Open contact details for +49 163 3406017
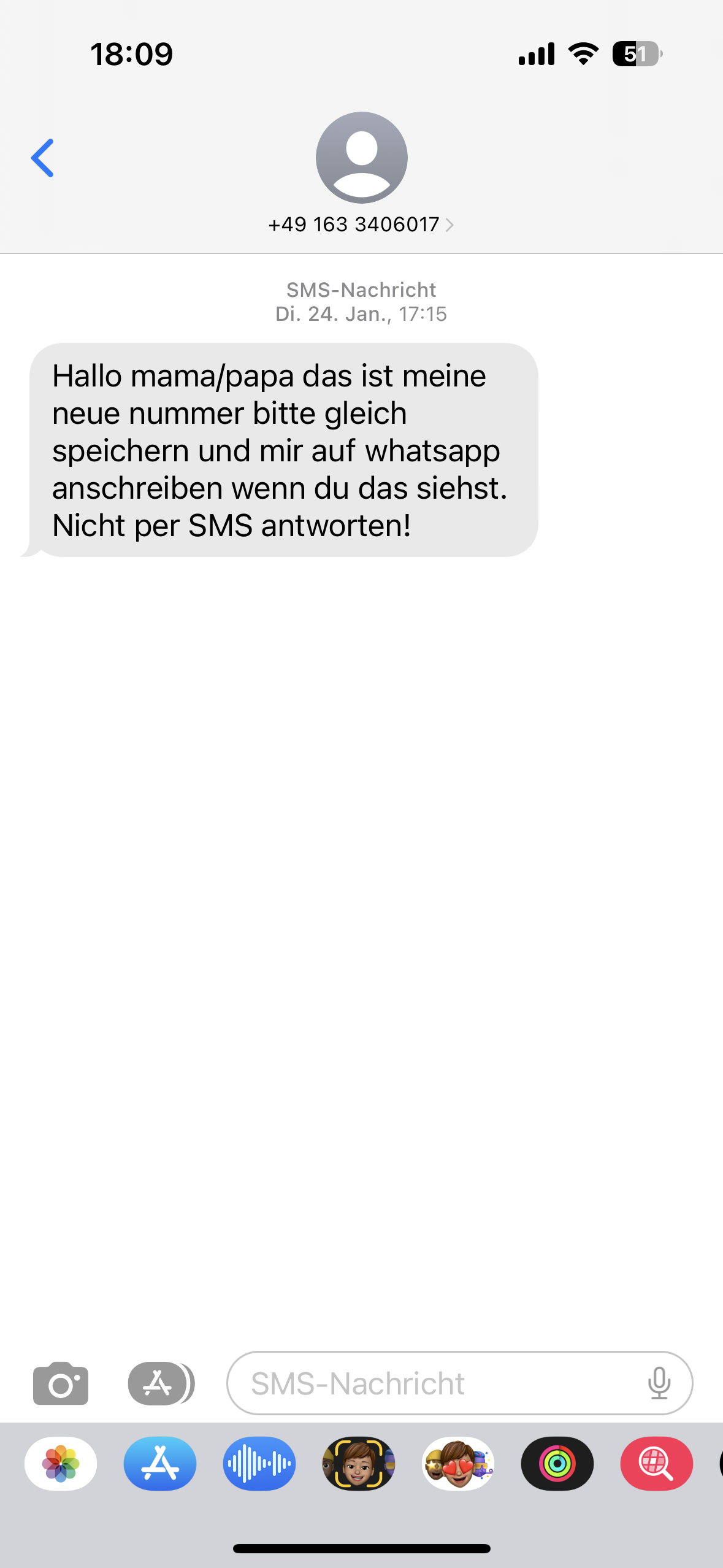This screenshot has height=1568, width=723. 361,225
